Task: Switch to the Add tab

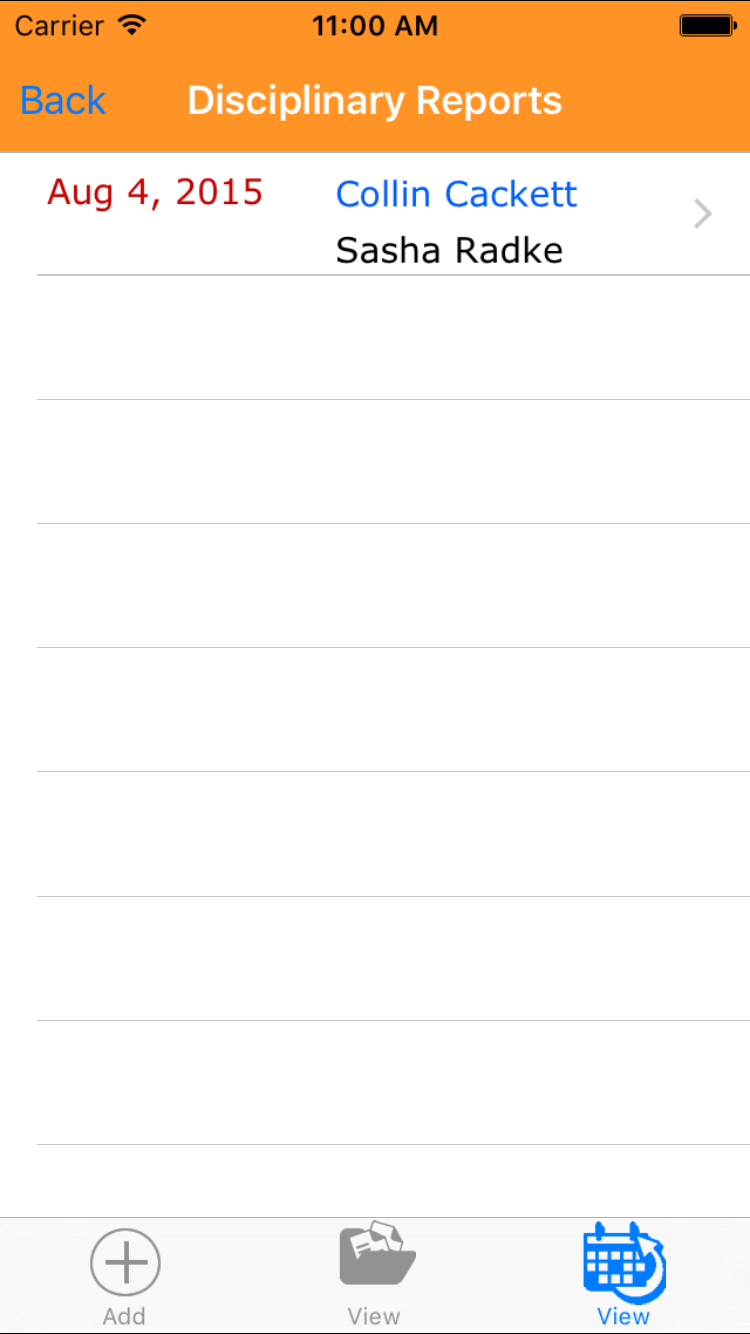Action: 125,1276
